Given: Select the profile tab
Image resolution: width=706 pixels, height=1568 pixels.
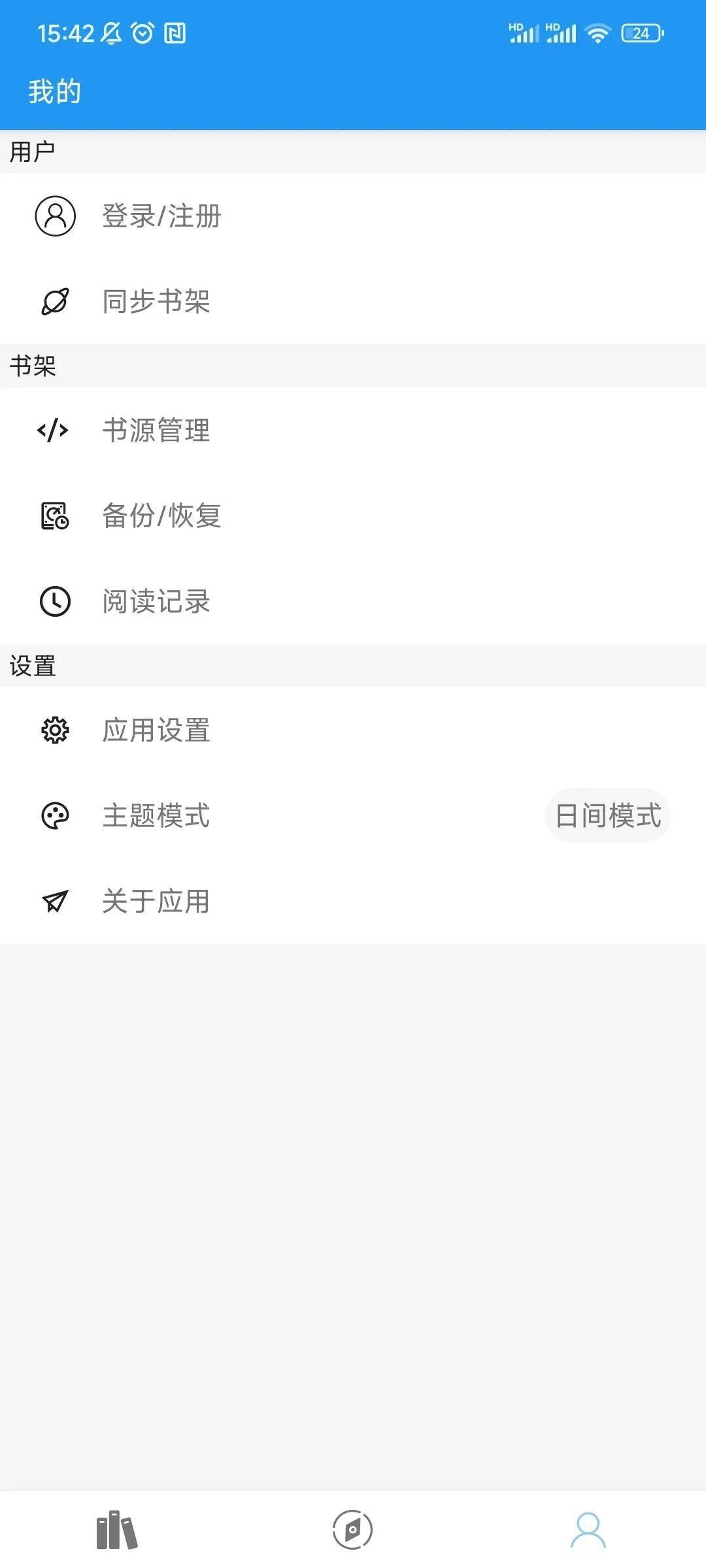Looking at the screenshot, I should pos(588,1530).
